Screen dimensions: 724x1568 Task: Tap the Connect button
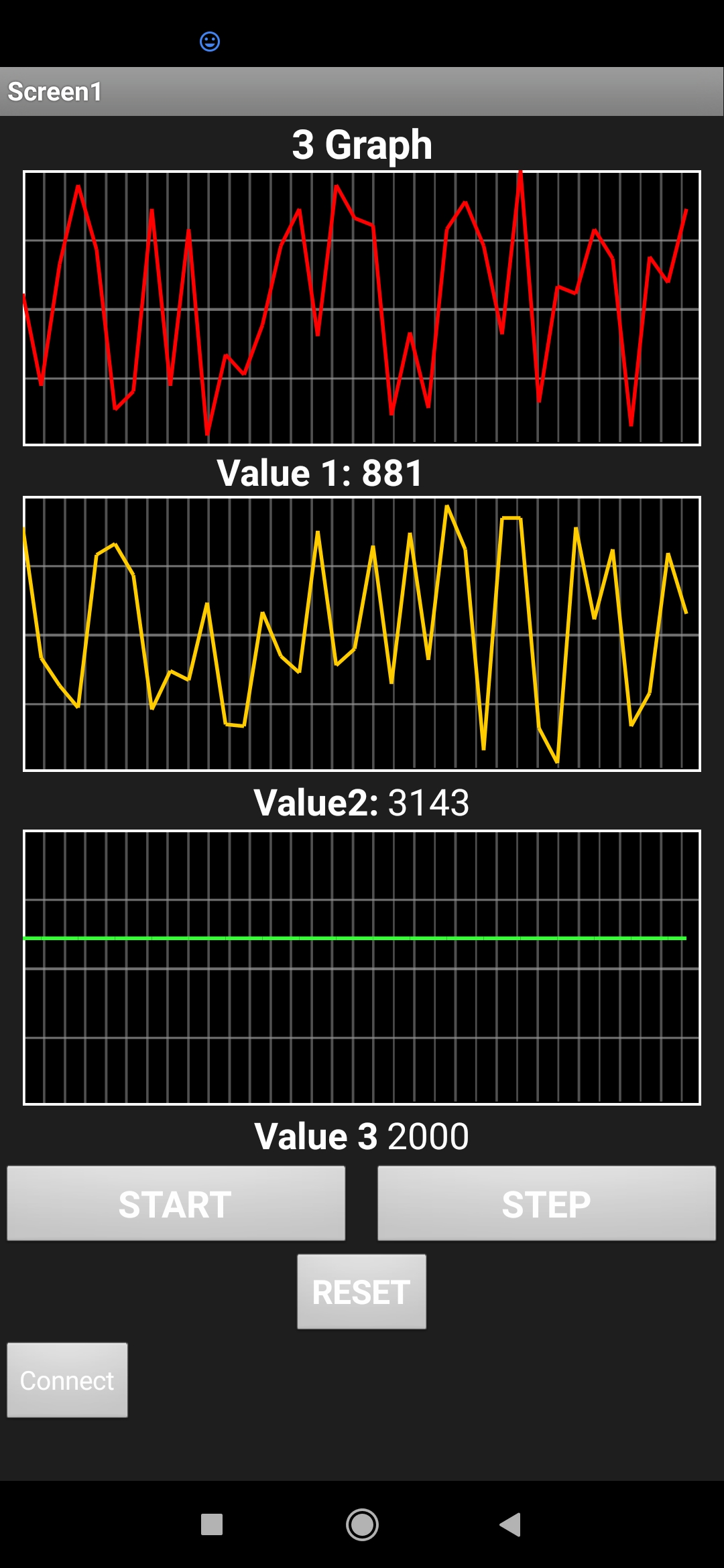[67, 1380]
